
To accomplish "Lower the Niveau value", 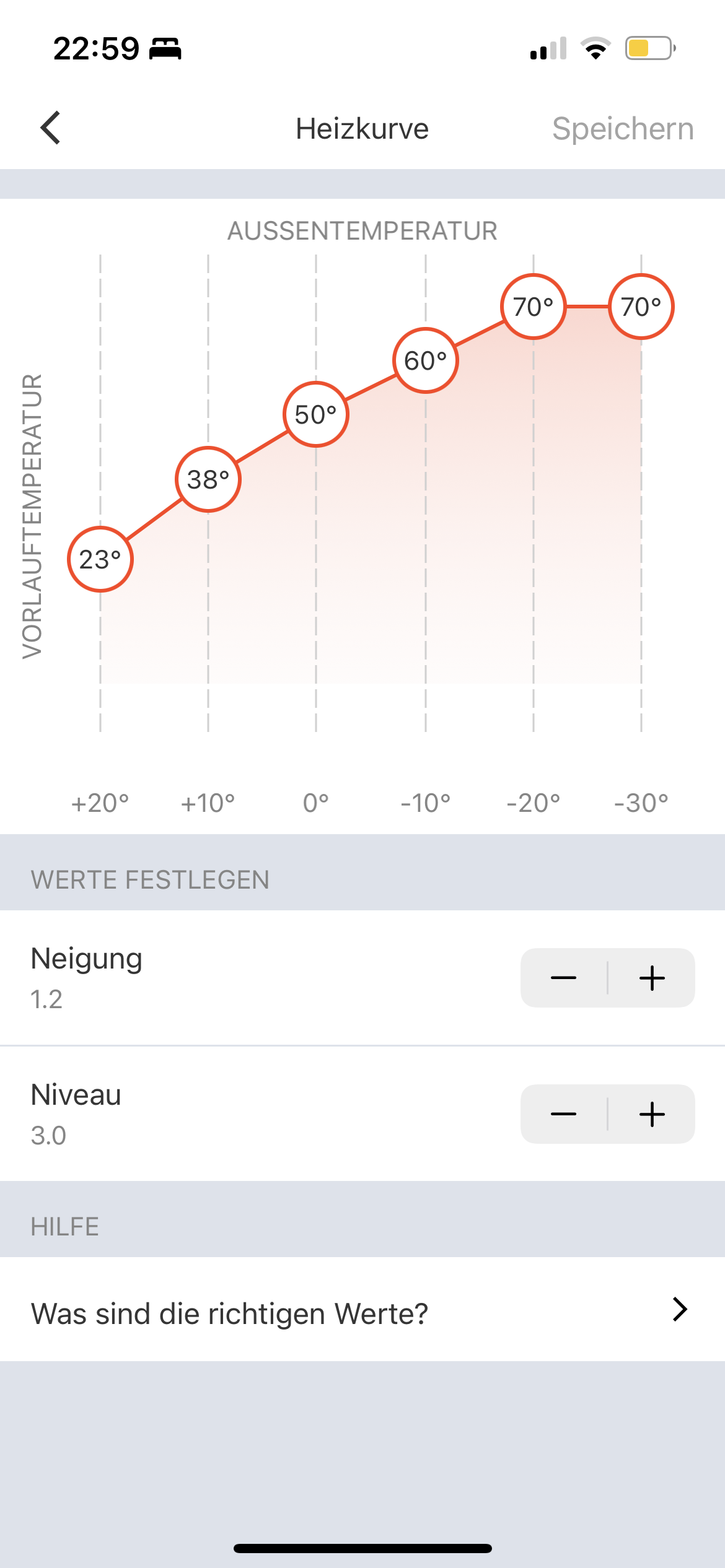I will click(x=563, y=1115).
